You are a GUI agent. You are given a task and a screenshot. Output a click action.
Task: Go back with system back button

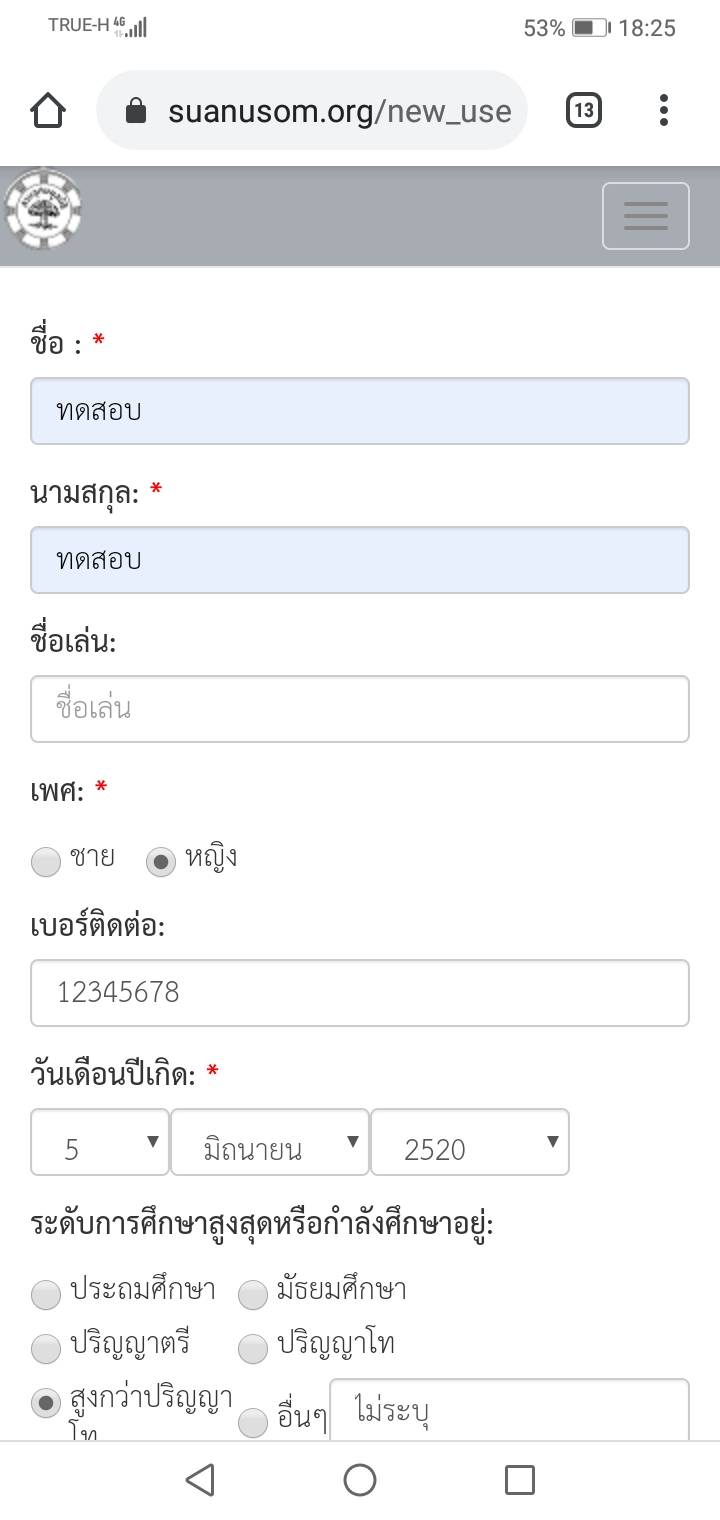(200, 1480)
